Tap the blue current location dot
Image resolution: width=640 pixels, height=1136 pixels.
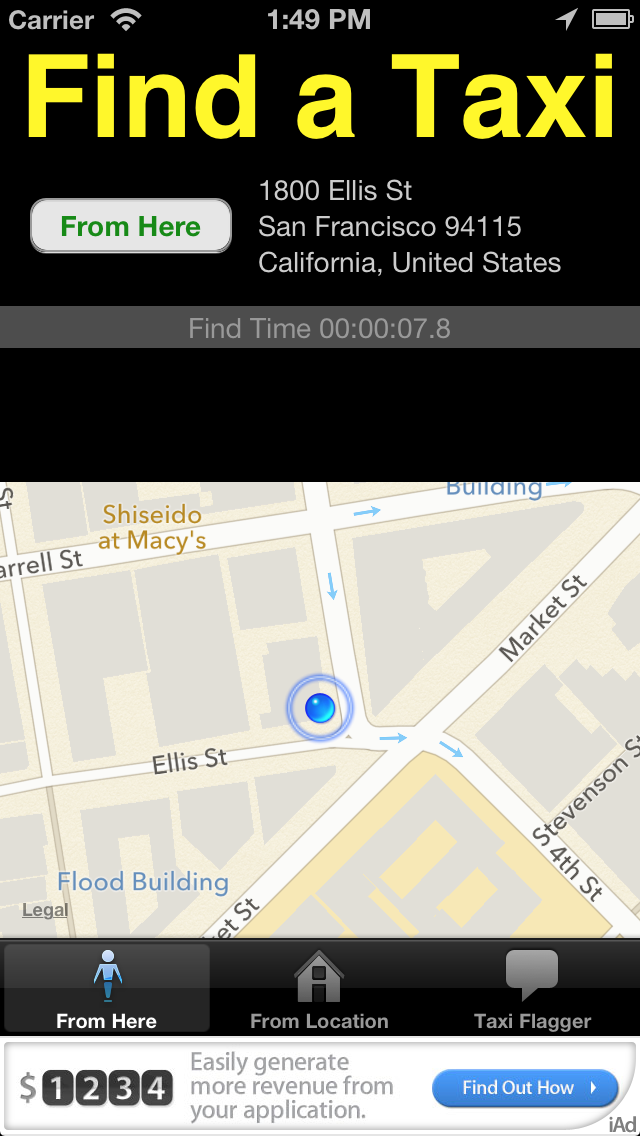click(321, 708)
